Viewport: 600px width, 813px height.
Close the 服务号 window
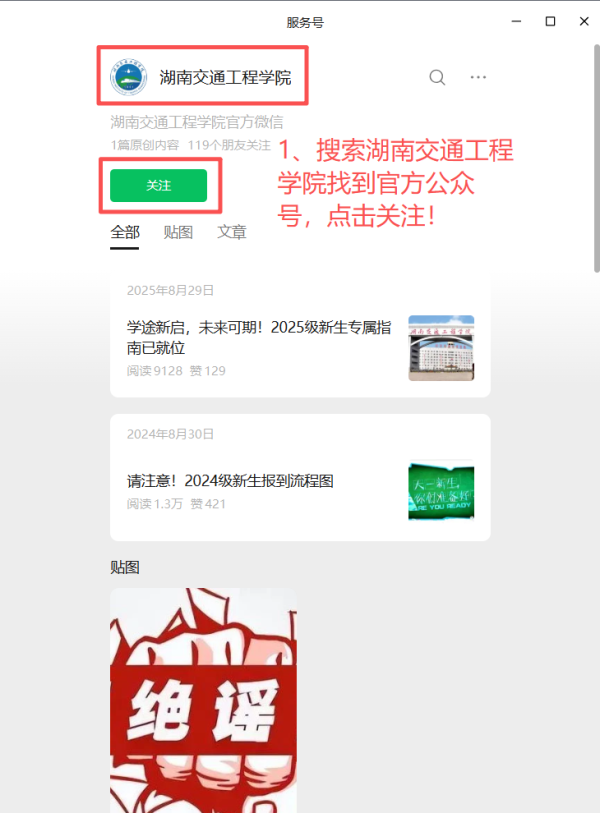[583, 21]
